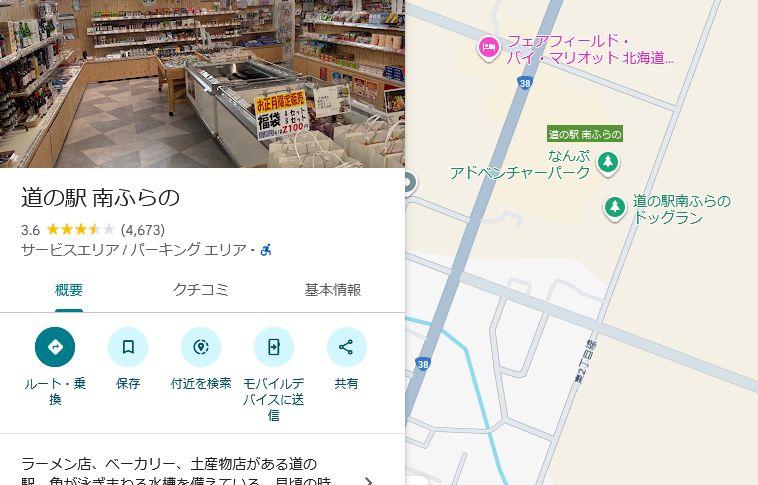Viewport: 758px width, 485px height.
Task: Switch to the クチコミ tab
Action: click(201, 290)
